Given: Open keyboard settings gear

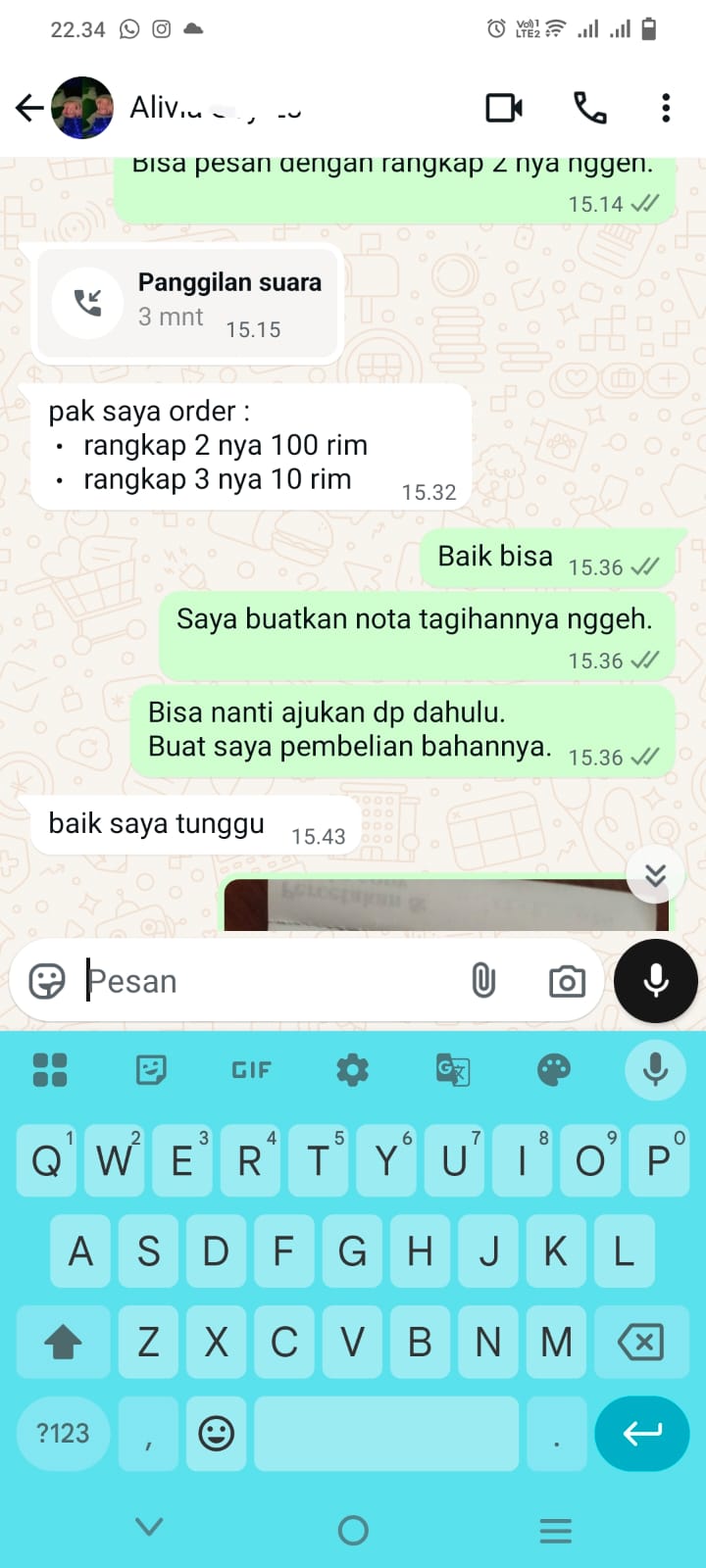Looking at the screenshot, I should pyautogui.click(x=352, y=1070).
